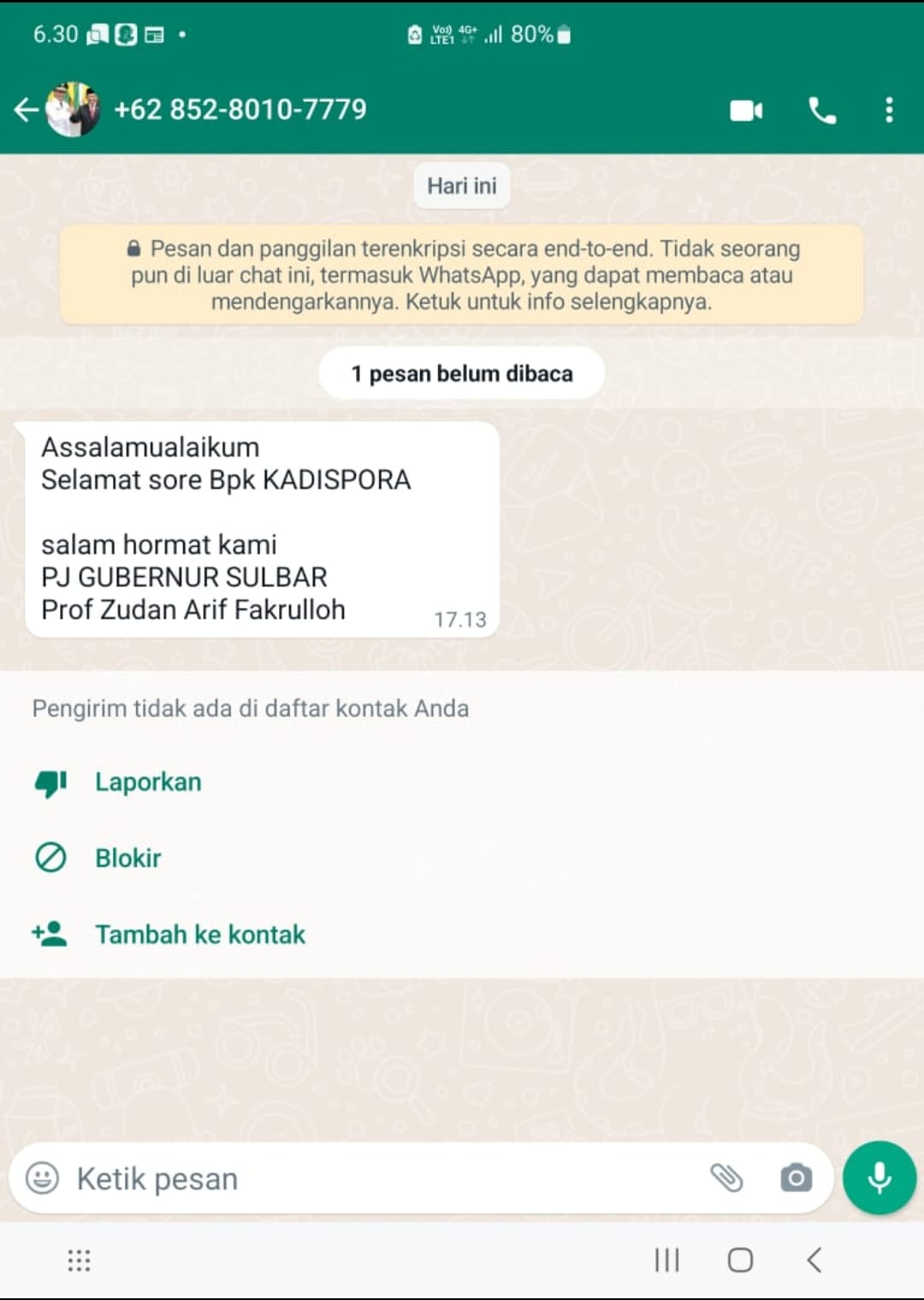Tap Blokir to block this number
The width and height of the screenshot is (924, 1300).
[x=127, y=858]
